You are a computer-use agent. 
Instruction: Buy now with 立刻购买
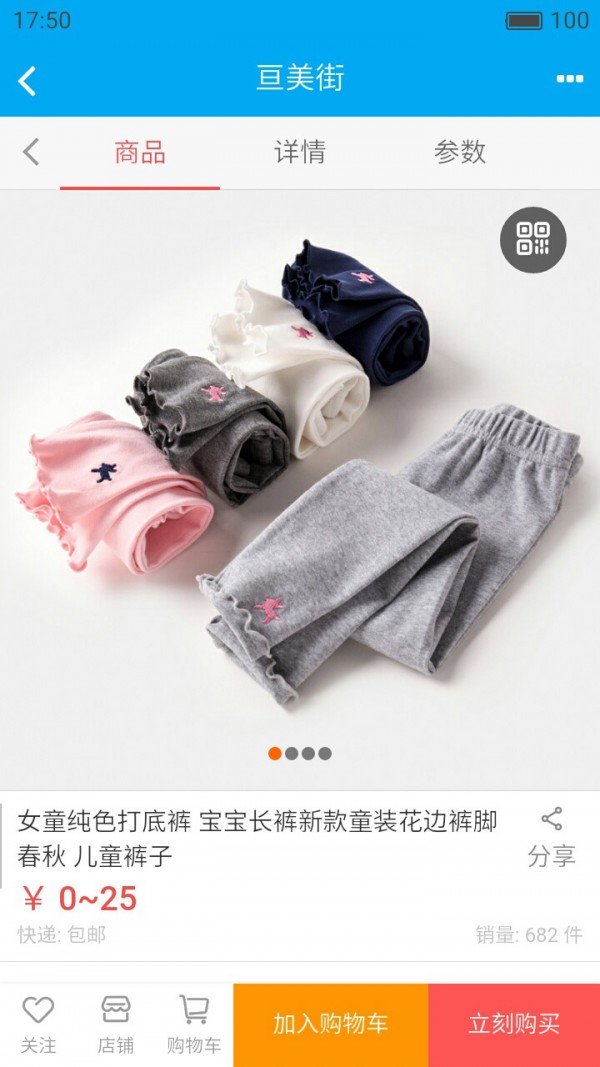[x=514, y=1025]
